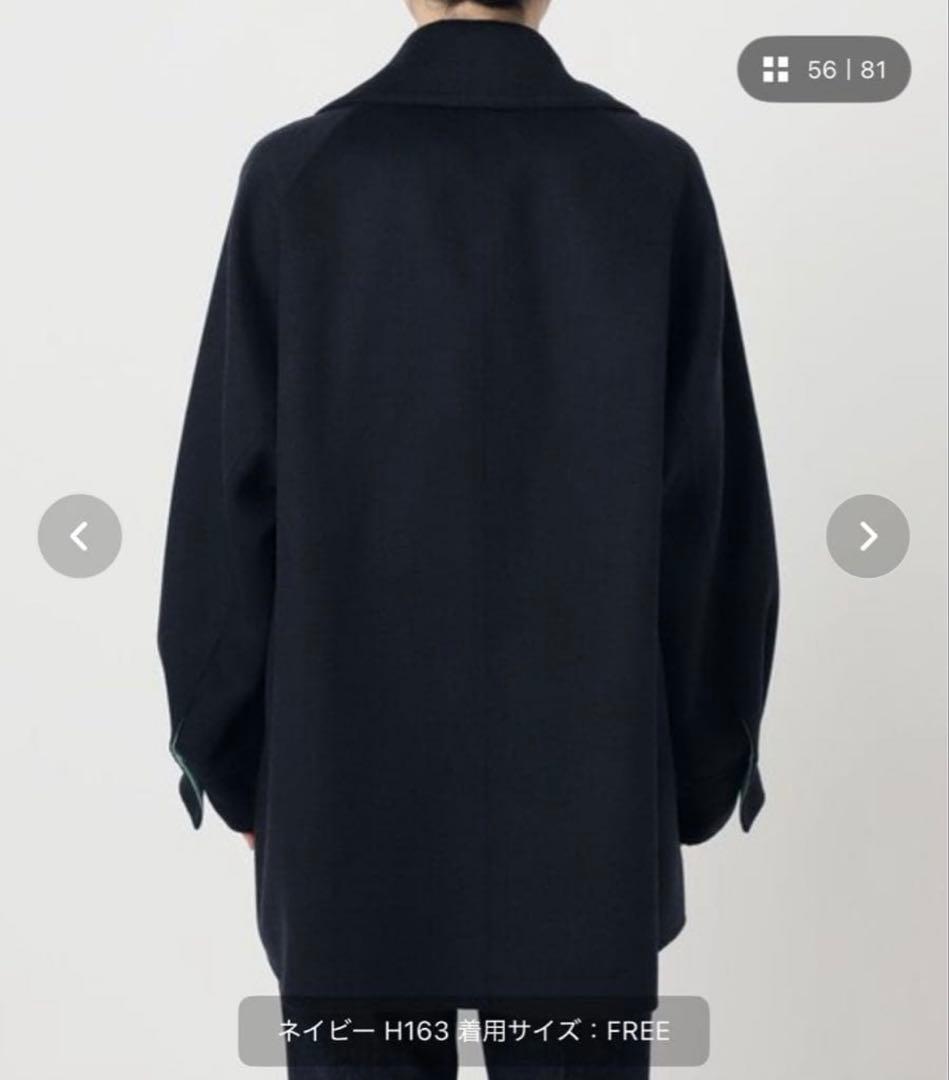The height and width of the screenshot is (1080, 949).
Task: Advance to photo 57 using the right arrow
Action: pyautogui.click(x=866, y=537)
